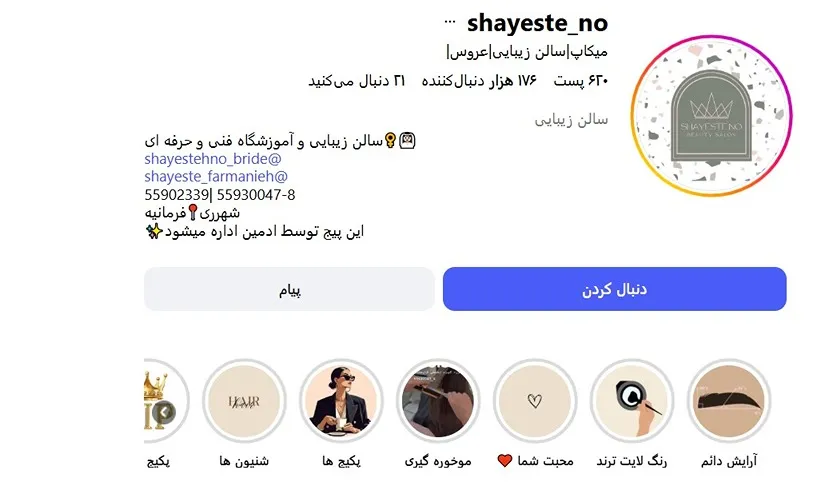Screen dimensions: 837x486
Task: Tap the دنبال کردن follow button
Action: point(614,290)
